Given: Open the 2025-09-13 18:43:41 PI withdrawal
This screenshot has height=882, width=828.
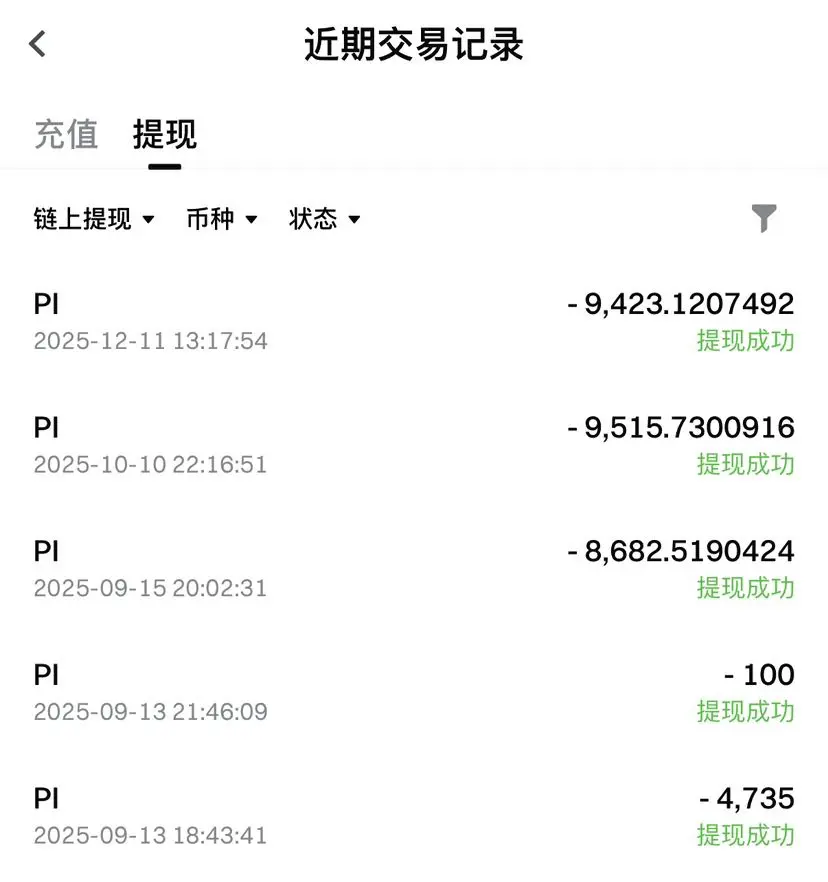Looking at the screenshot, I should pos(414,816).
